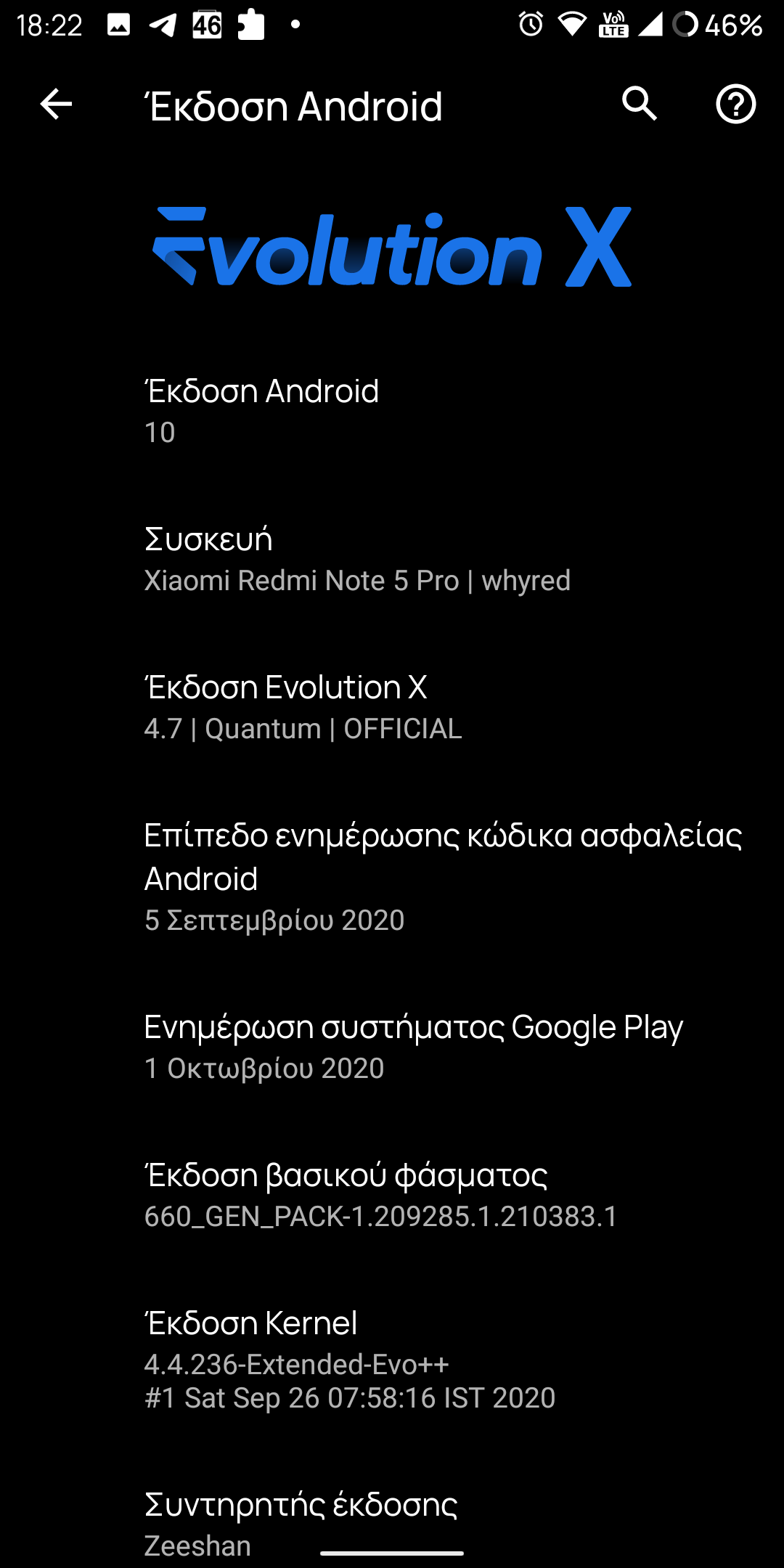784x1568 pixels.
Task: Tap the Έκδοση Android 10 row
Action: [392, 411]
